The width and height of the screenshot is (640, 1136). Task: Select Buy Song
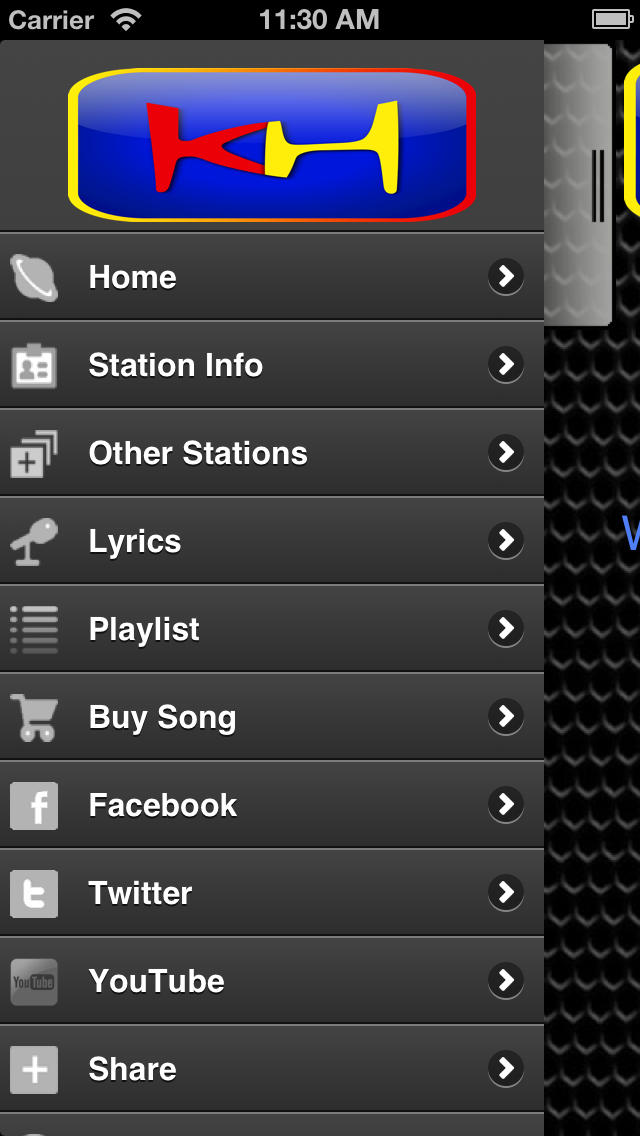pyautogui.click(x=272, y=717)
